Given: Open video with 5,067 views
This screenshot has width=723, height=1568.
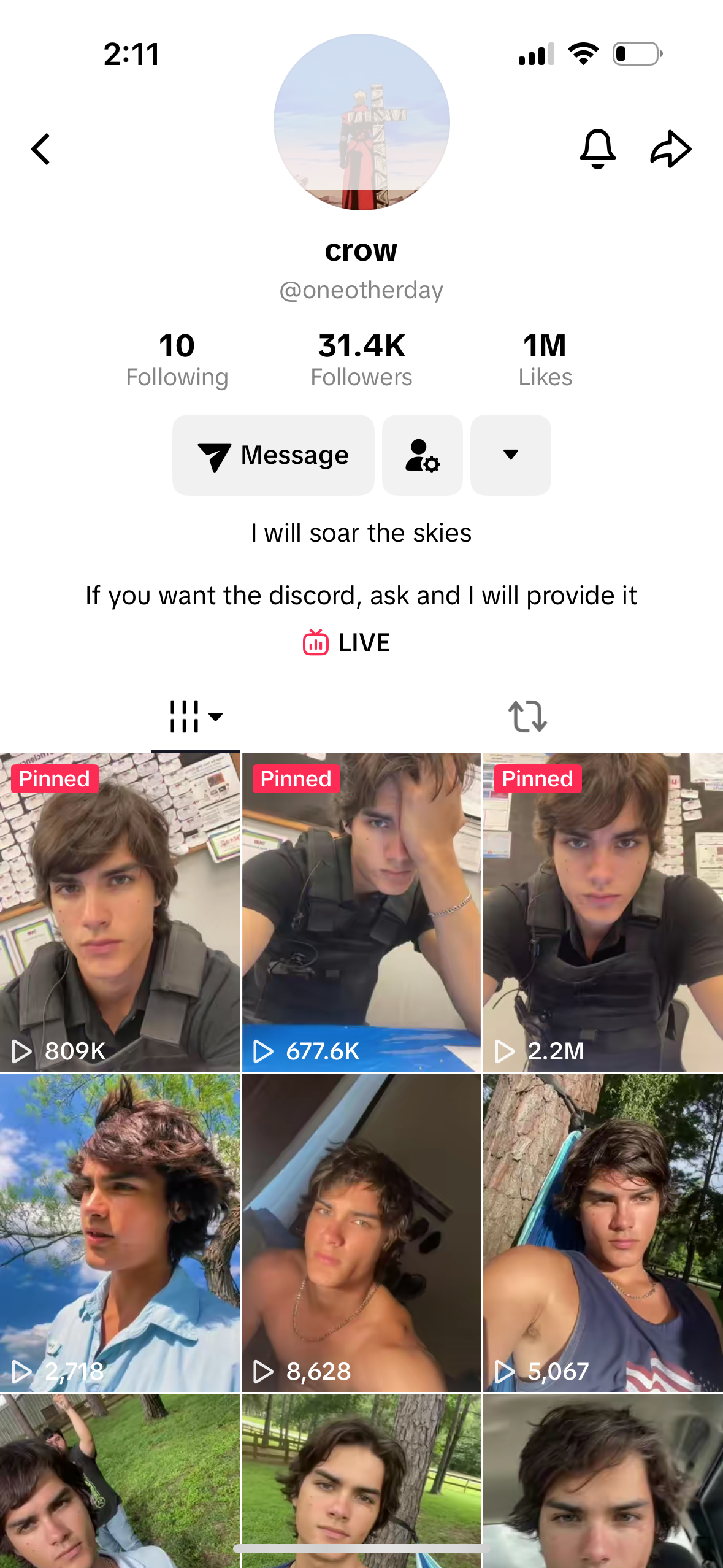Looking at the screenshot, I should [x=603, y=1232].
